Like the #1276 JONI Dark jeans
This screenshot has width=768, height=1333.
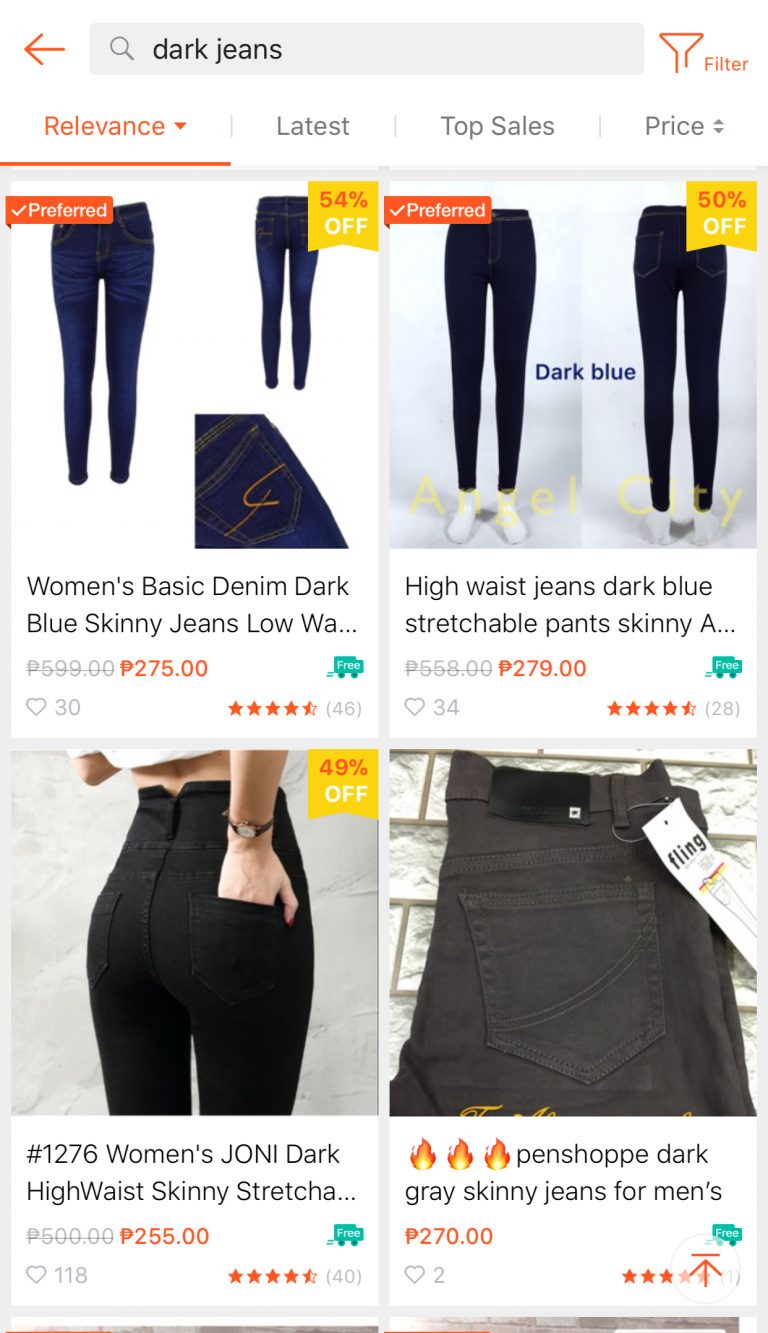[x=37, y=1275]
